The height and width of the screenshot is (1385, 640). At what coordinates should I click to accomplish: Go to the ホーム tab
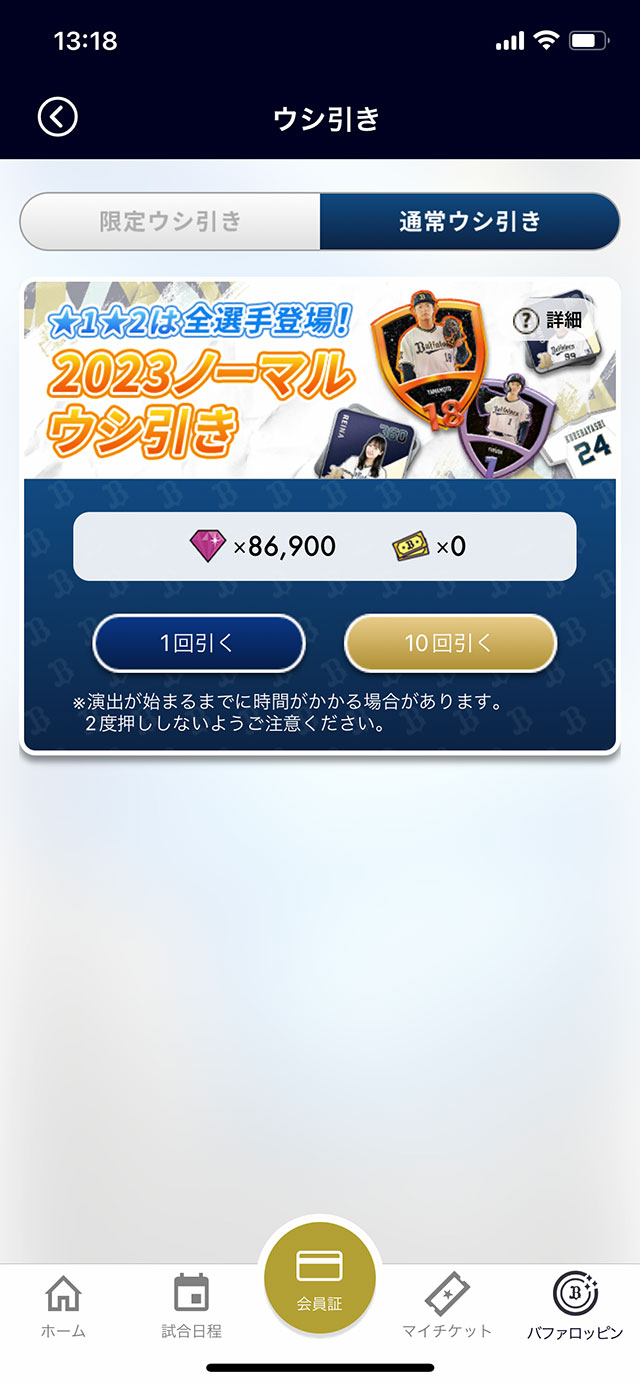point(63,1306)
